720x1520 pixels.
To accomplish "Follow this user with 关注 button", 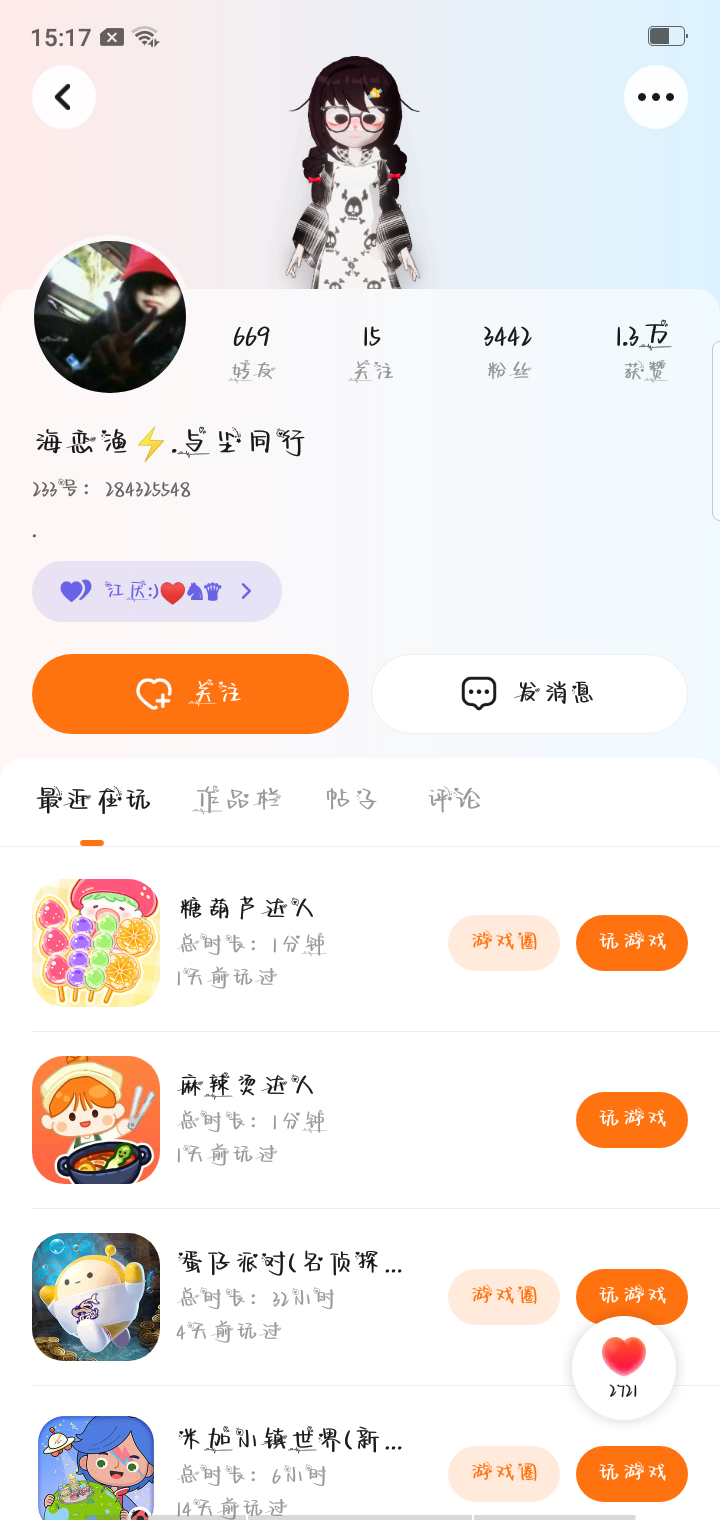I will pos(190,694).
